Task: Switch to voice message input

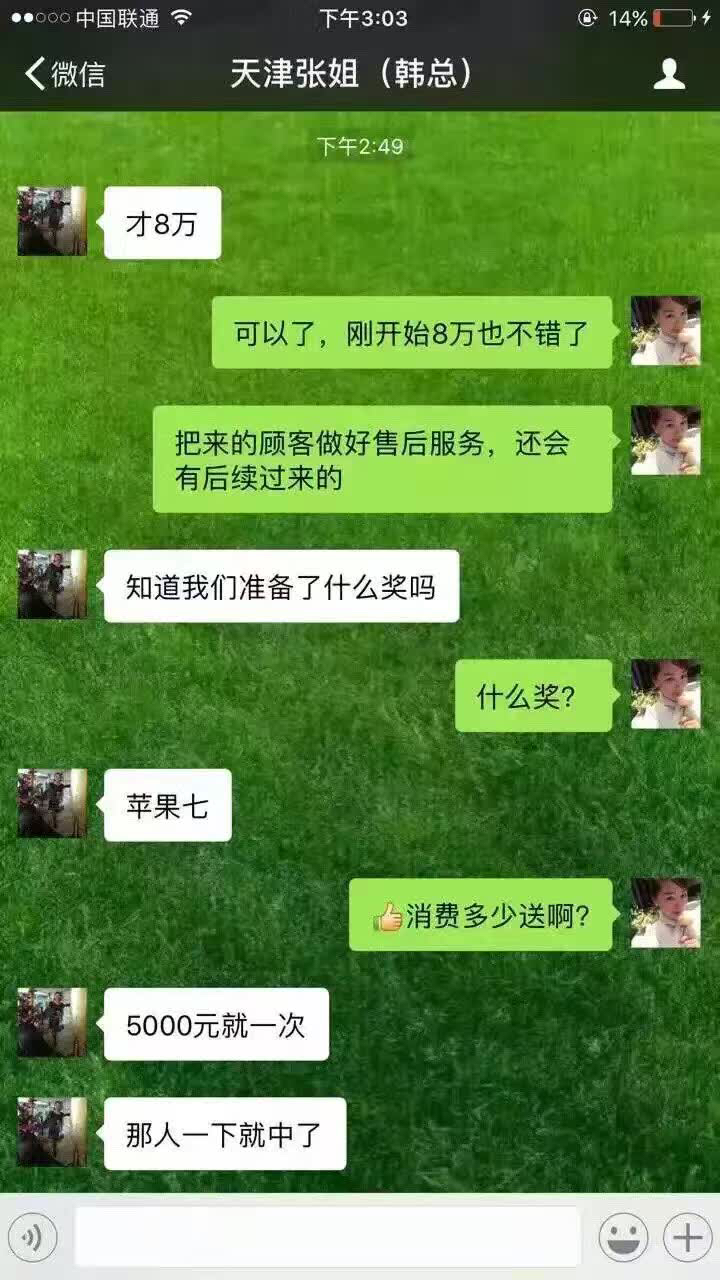Action: (33, 1238)
